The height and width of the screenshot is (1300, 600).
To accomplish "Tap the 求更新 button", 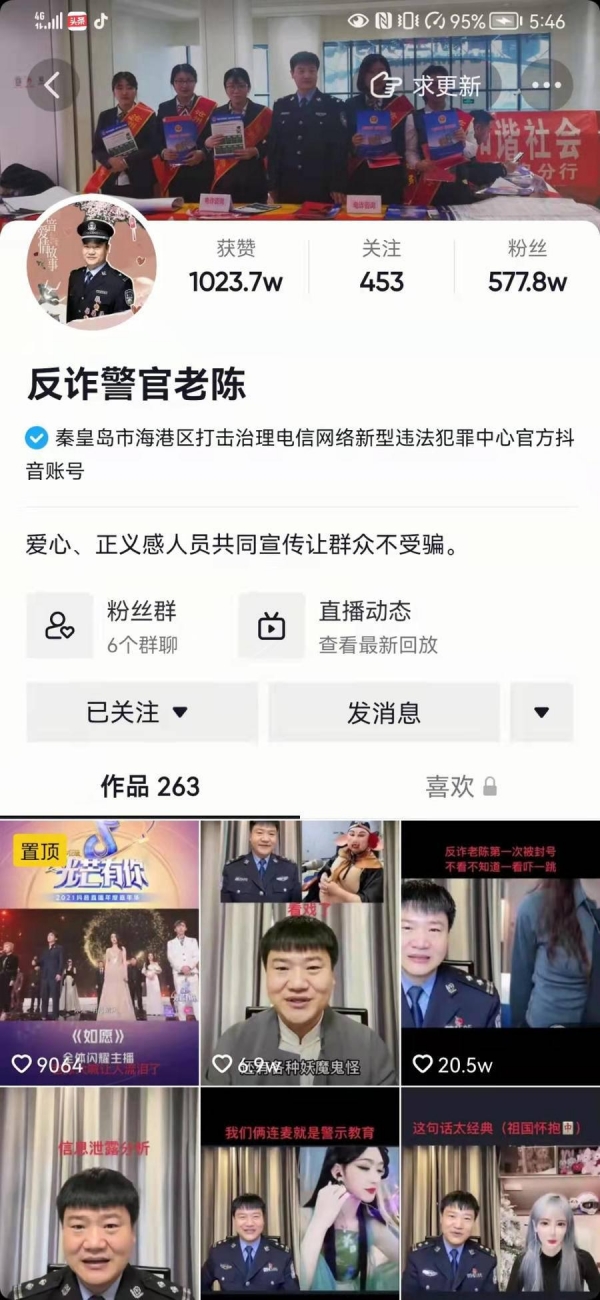I will click(x=427, y=85).
